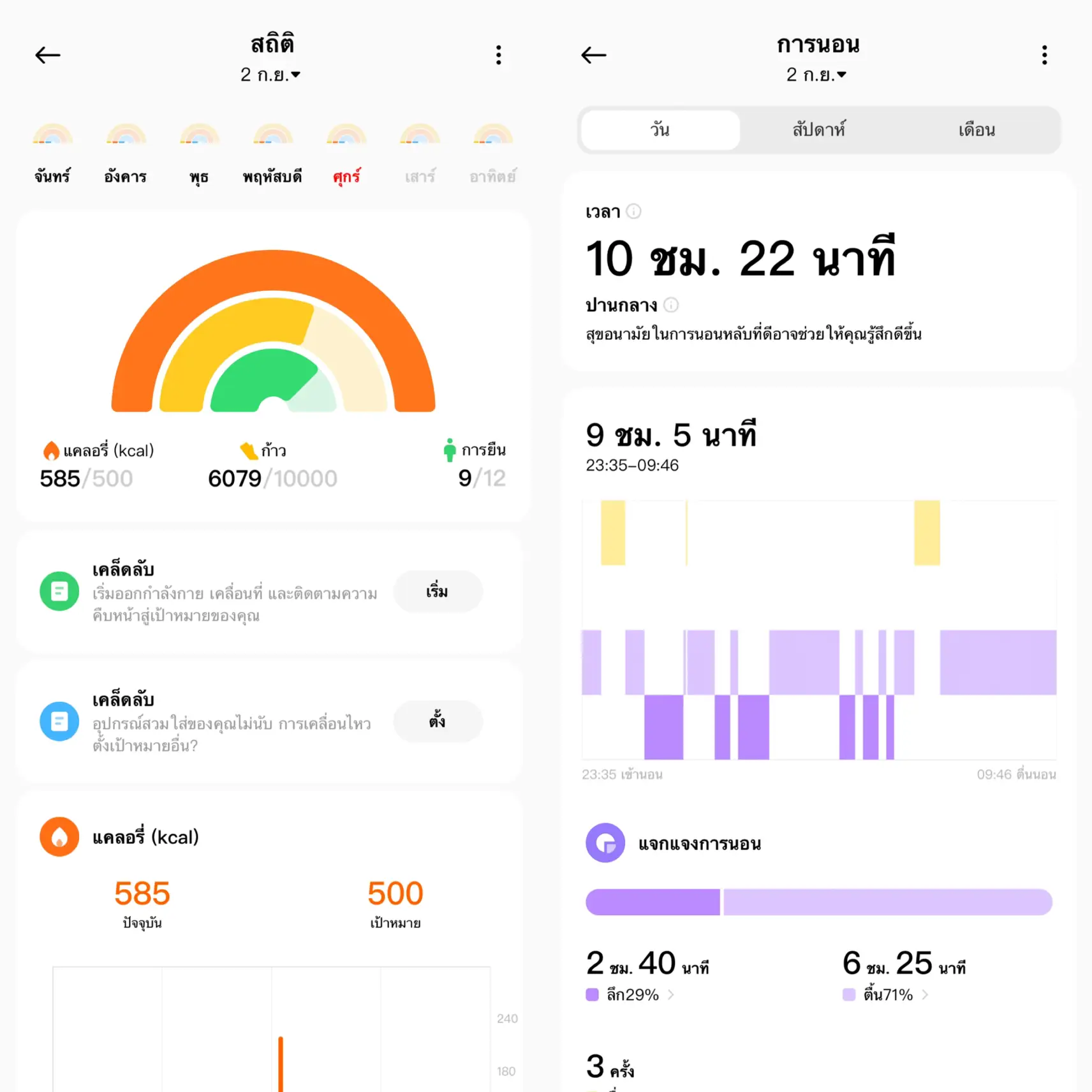Tap the เริ่ม button on the exercise tip
Image resolution: width=1092 pixels, height=1092 pixels.
tap(438, 591)
